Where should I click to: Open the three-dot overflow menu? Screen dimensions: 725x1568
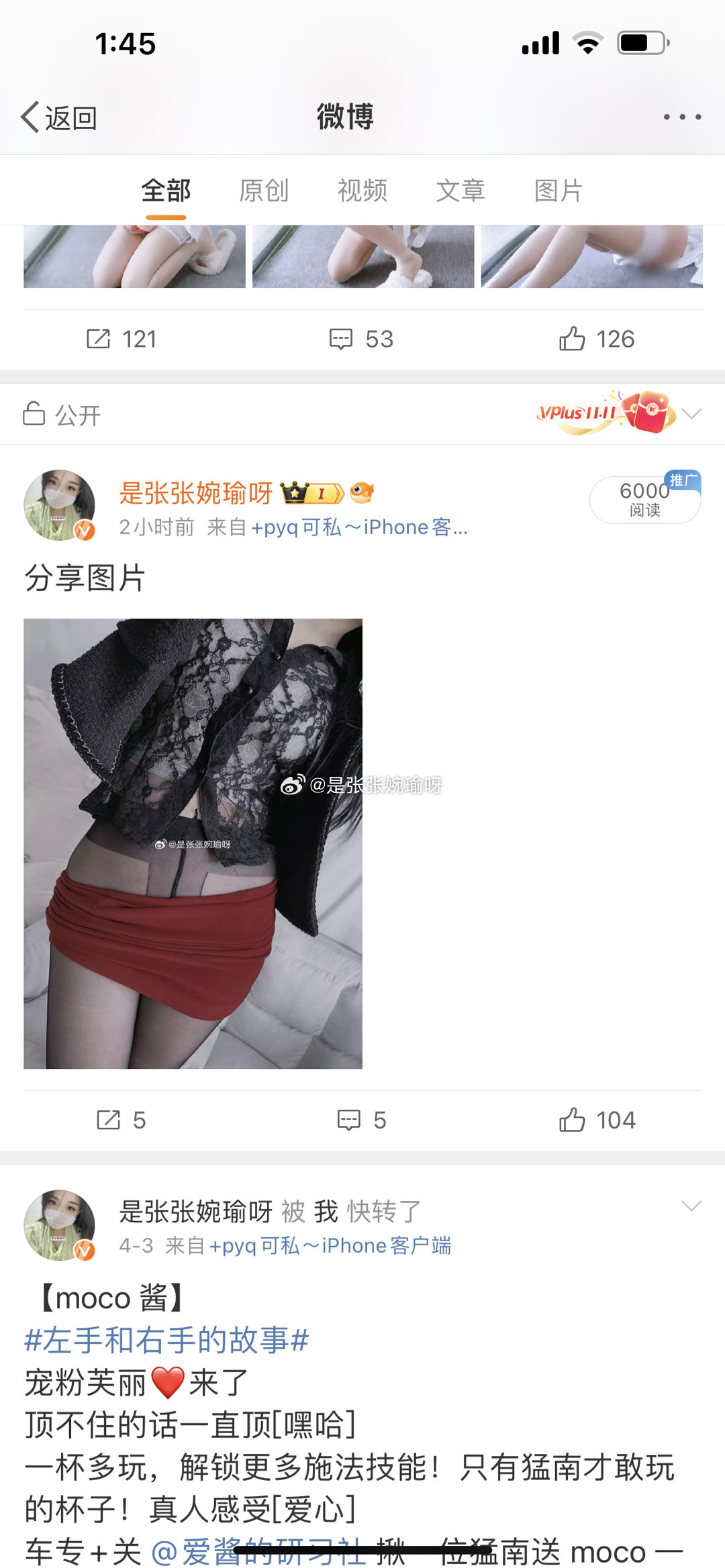682,117
